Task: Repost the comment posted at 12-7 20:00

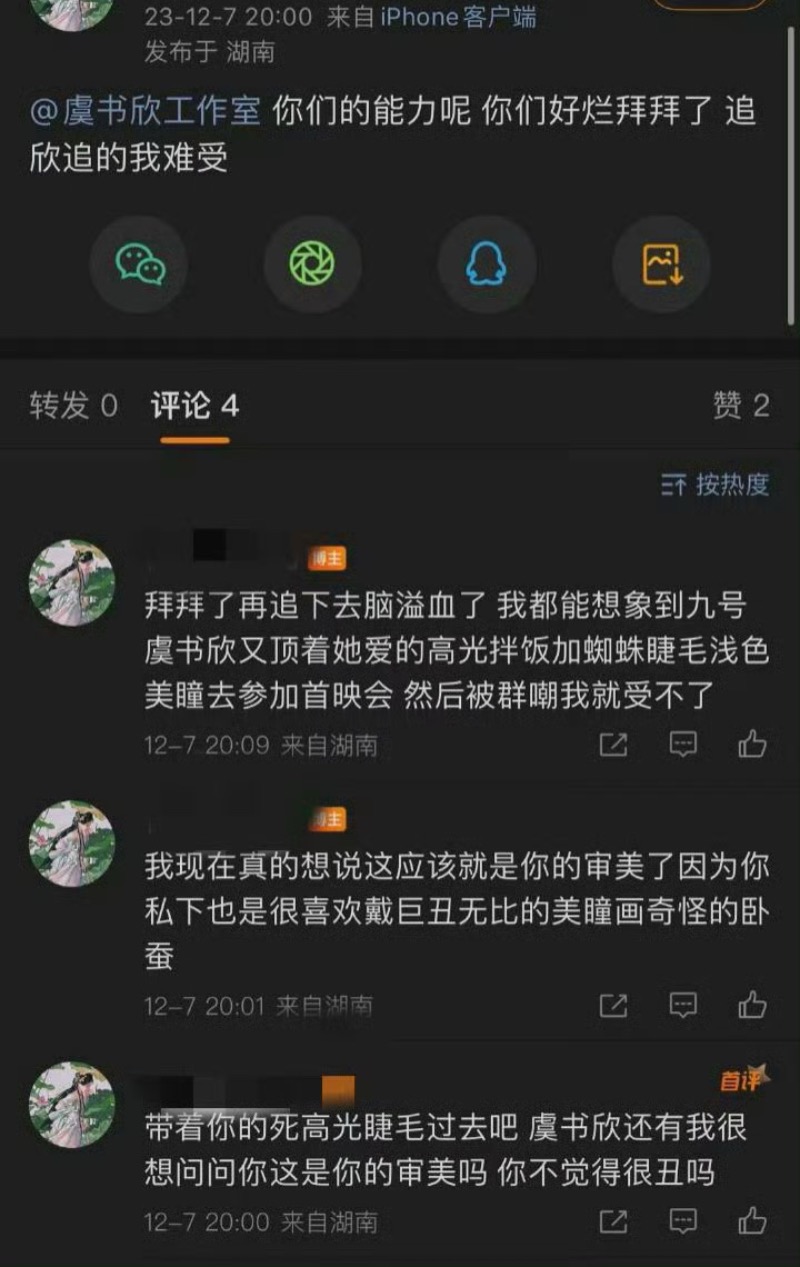Action: (613, 1221)
